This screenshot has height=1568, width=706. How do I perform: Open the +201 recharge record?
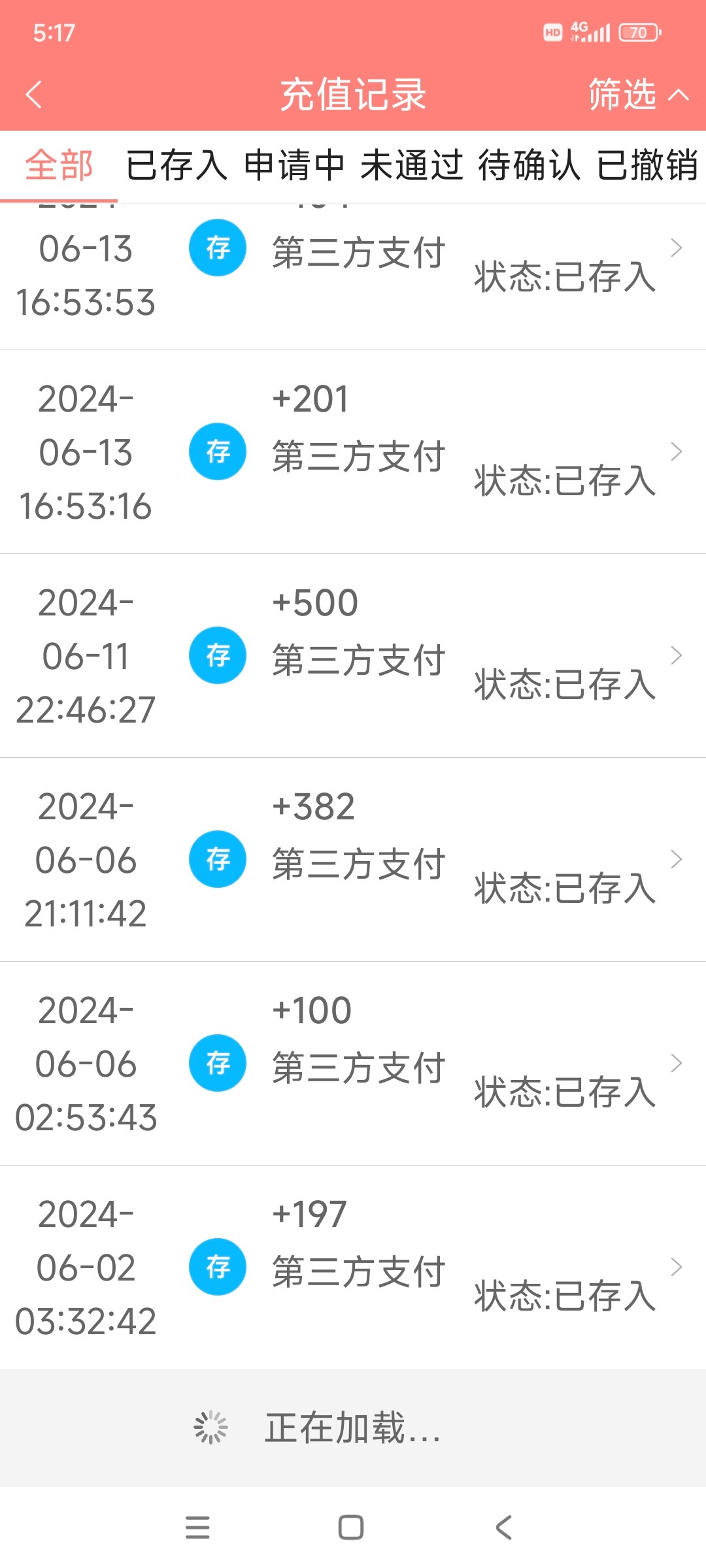point(353,452)
